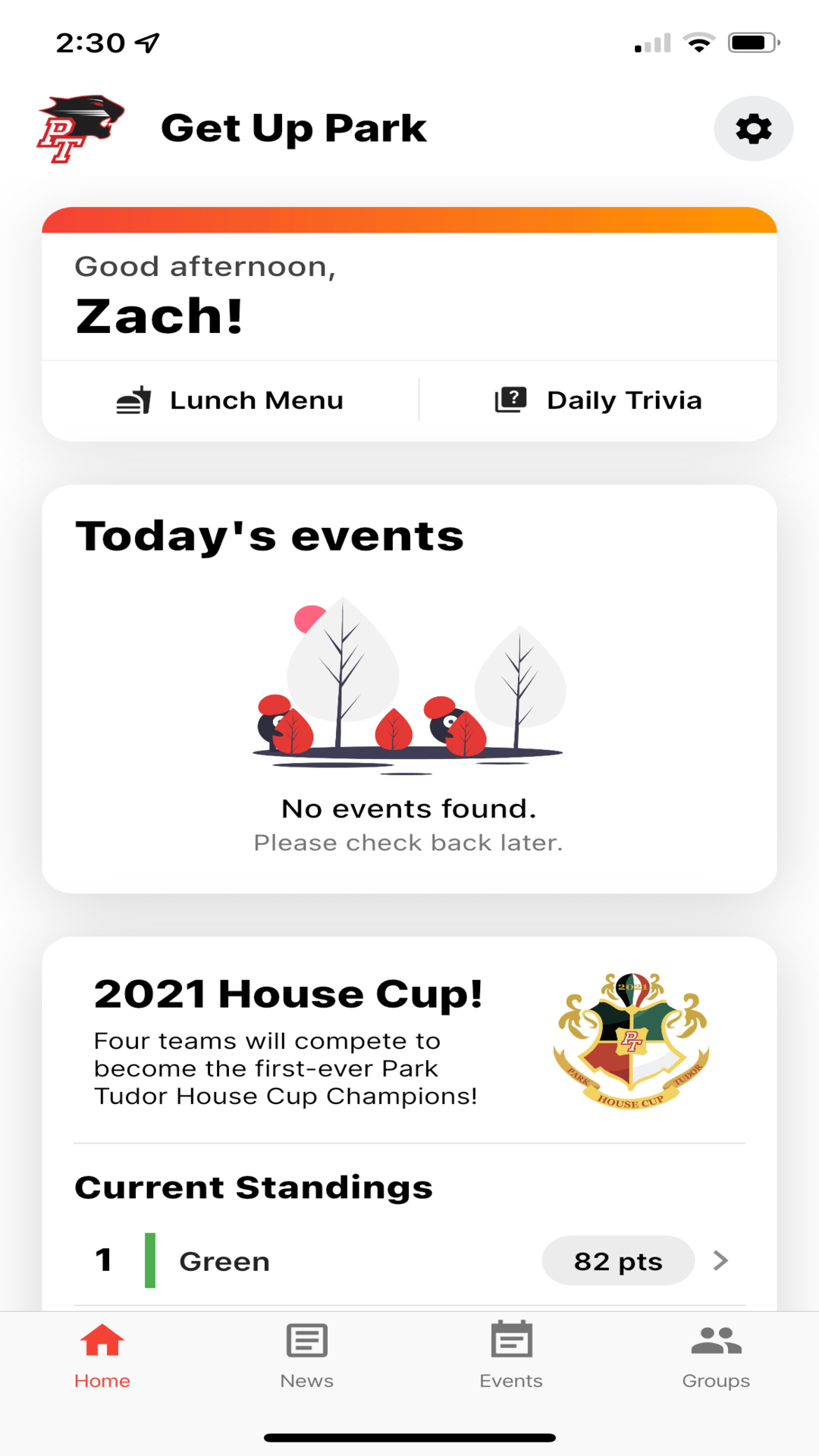Open the Lunch Menu
Viewport: 819px width, 1456px height.
[231, 400]
